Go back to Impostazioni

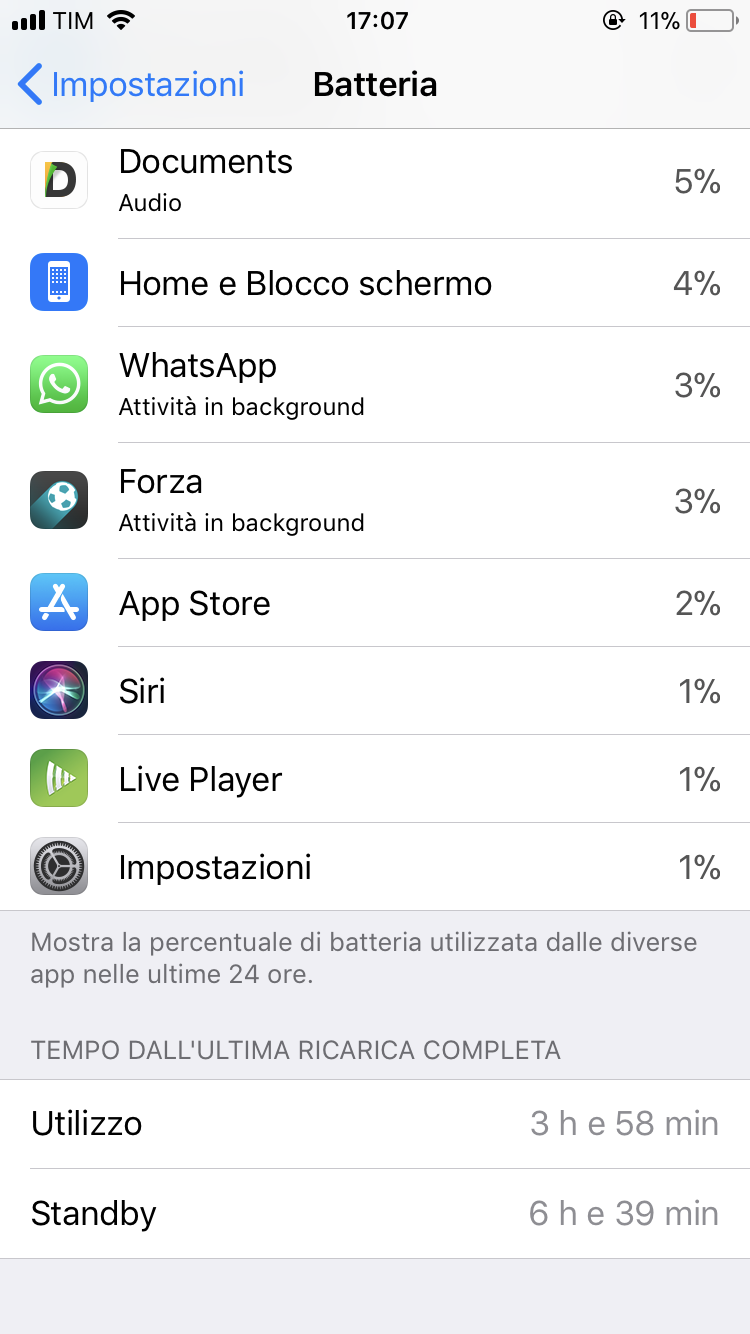pyautogui.click(x=131, y=84)
